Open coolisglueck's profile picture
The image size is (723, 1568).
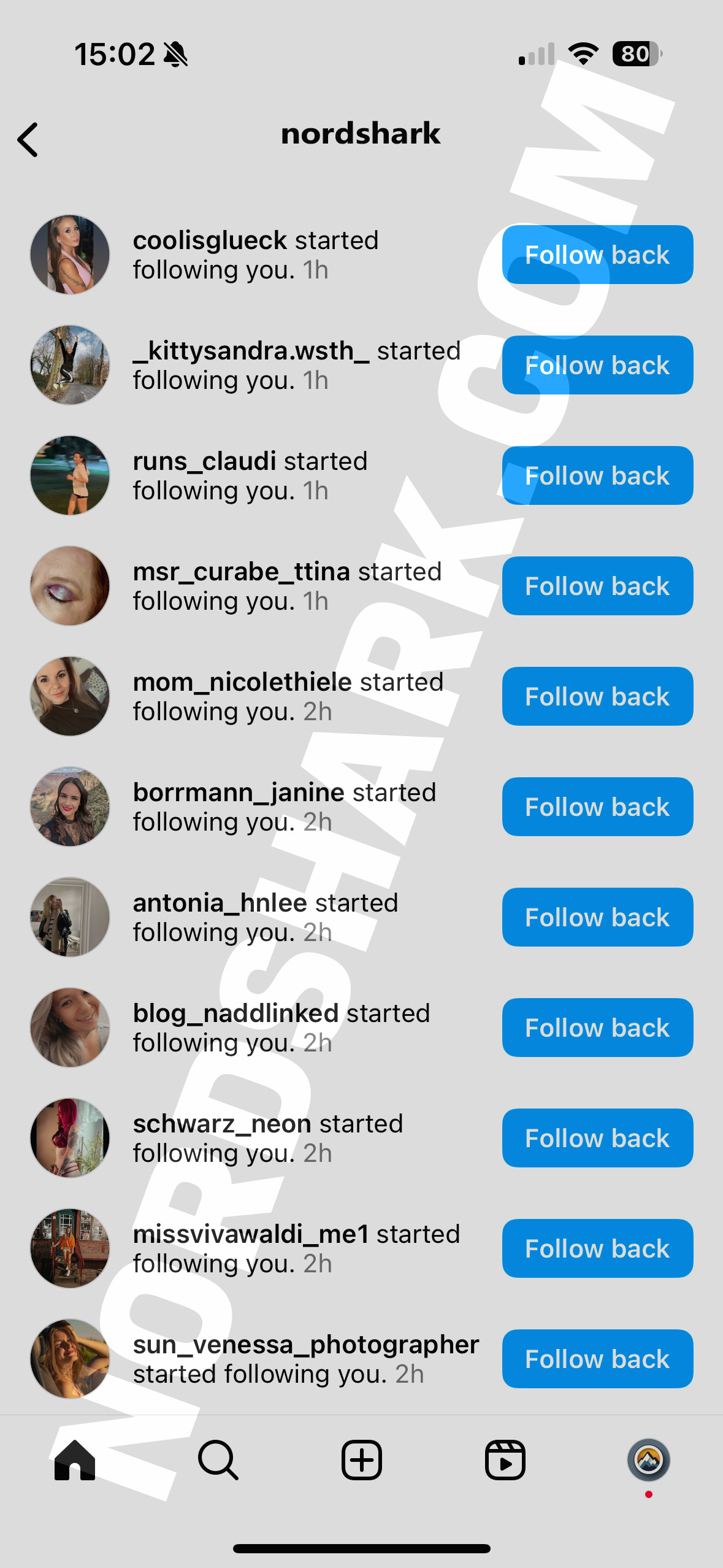70,255
